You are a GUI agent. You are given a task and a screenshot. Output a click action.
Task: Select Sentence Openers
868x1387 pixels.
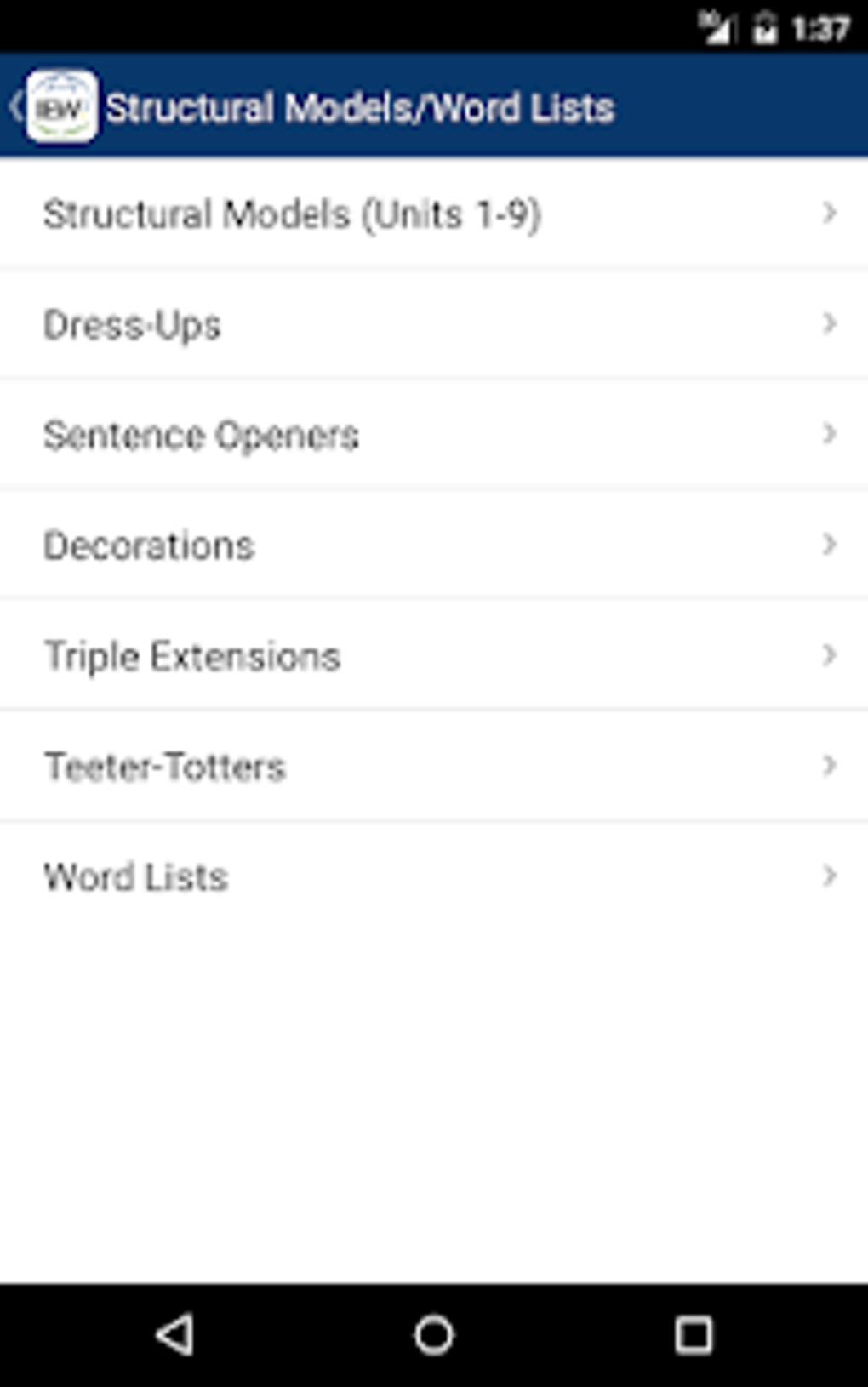(x=434, y=435)
